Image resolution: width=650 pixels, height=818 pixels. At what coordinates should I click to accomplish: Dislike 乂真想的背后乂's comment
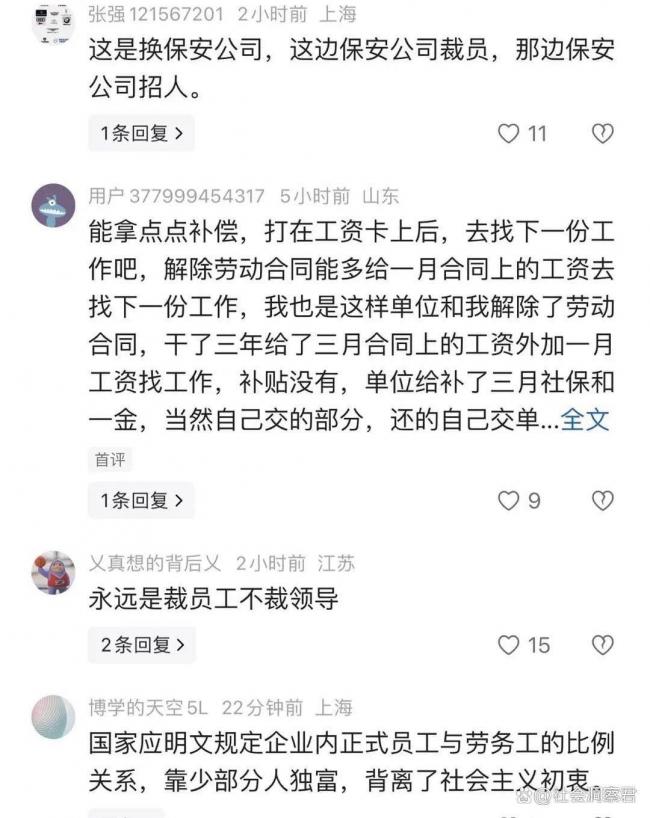(601, 645)
